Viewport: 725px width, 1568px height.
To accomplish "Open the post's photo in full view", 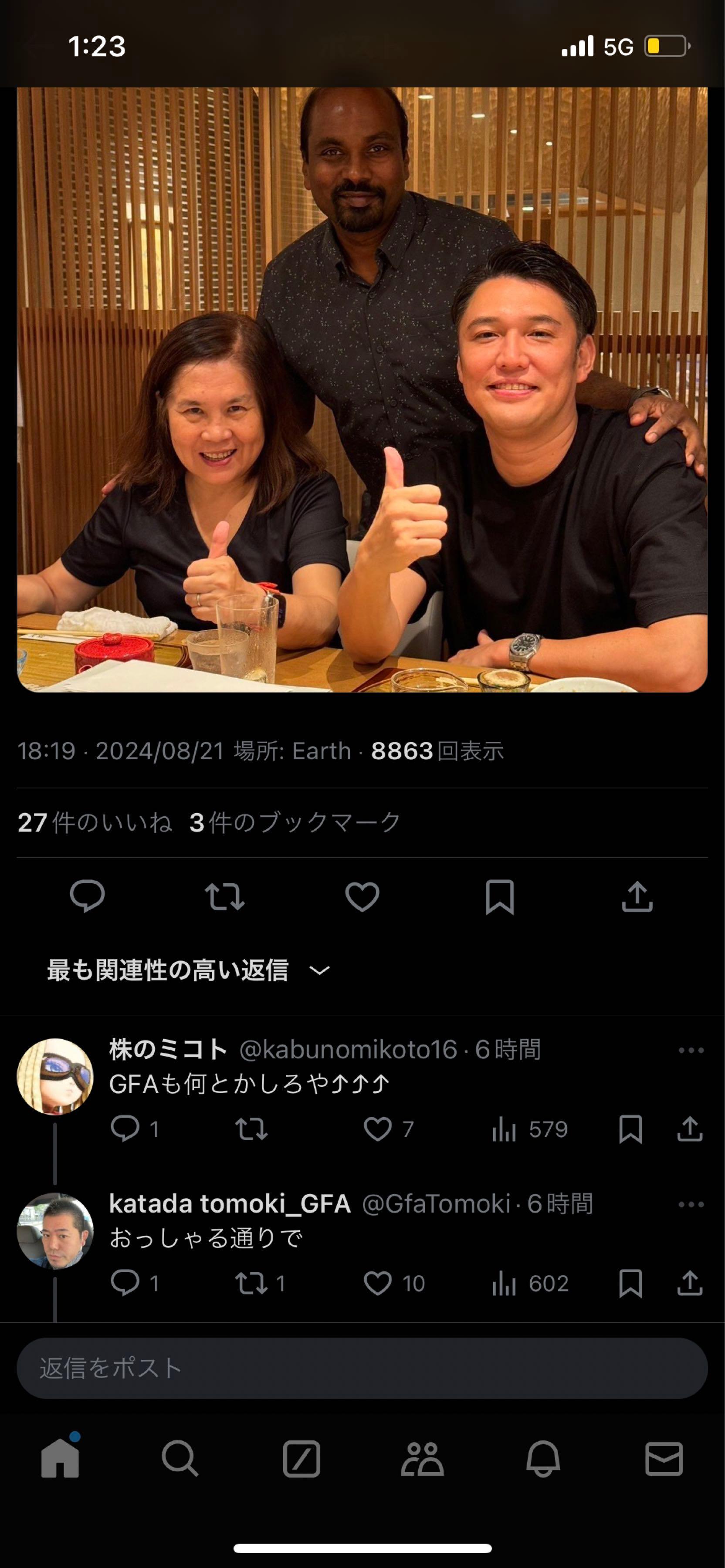I will point(362,389).
